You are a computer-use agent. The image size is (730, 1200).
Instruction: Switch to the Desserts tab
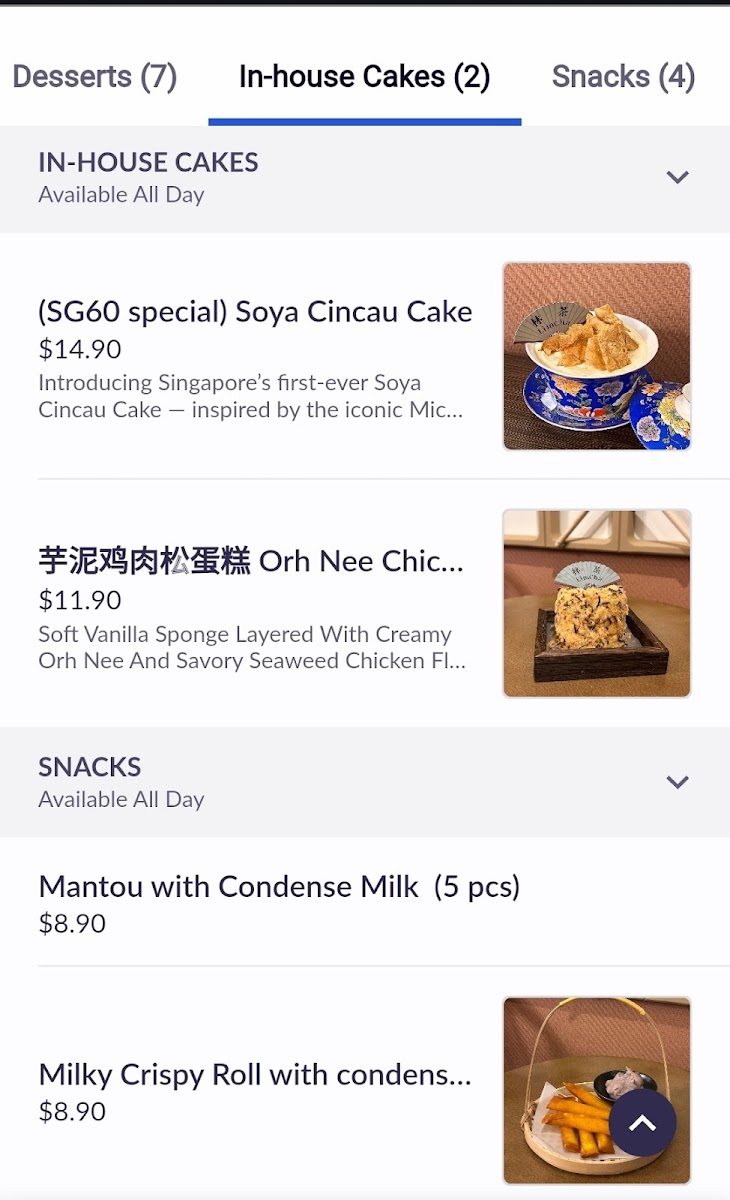[95, 77]
